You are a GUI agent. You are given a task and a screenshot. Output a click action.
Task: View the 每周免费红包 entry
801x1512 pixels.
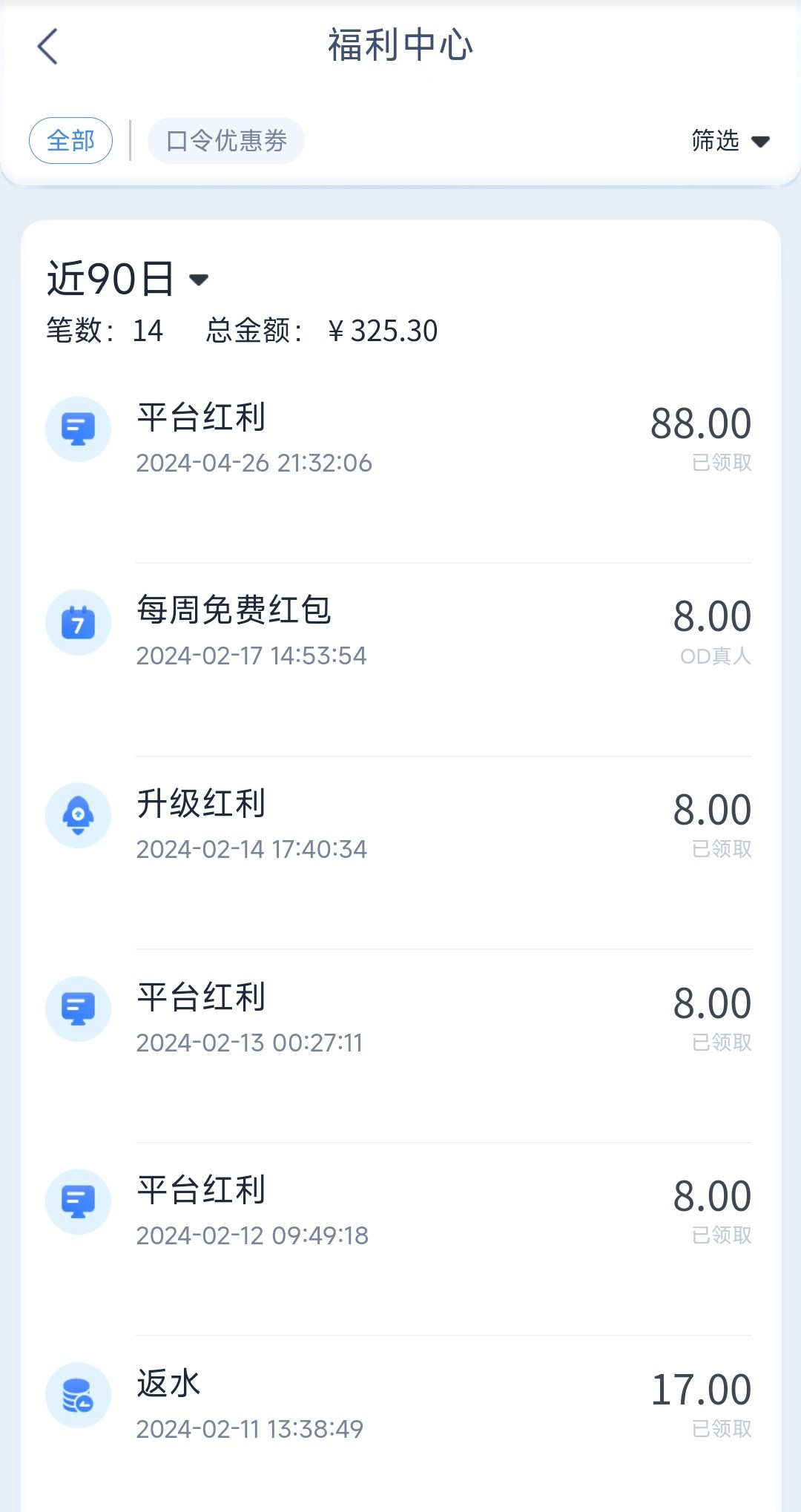(x=399, y=631)
